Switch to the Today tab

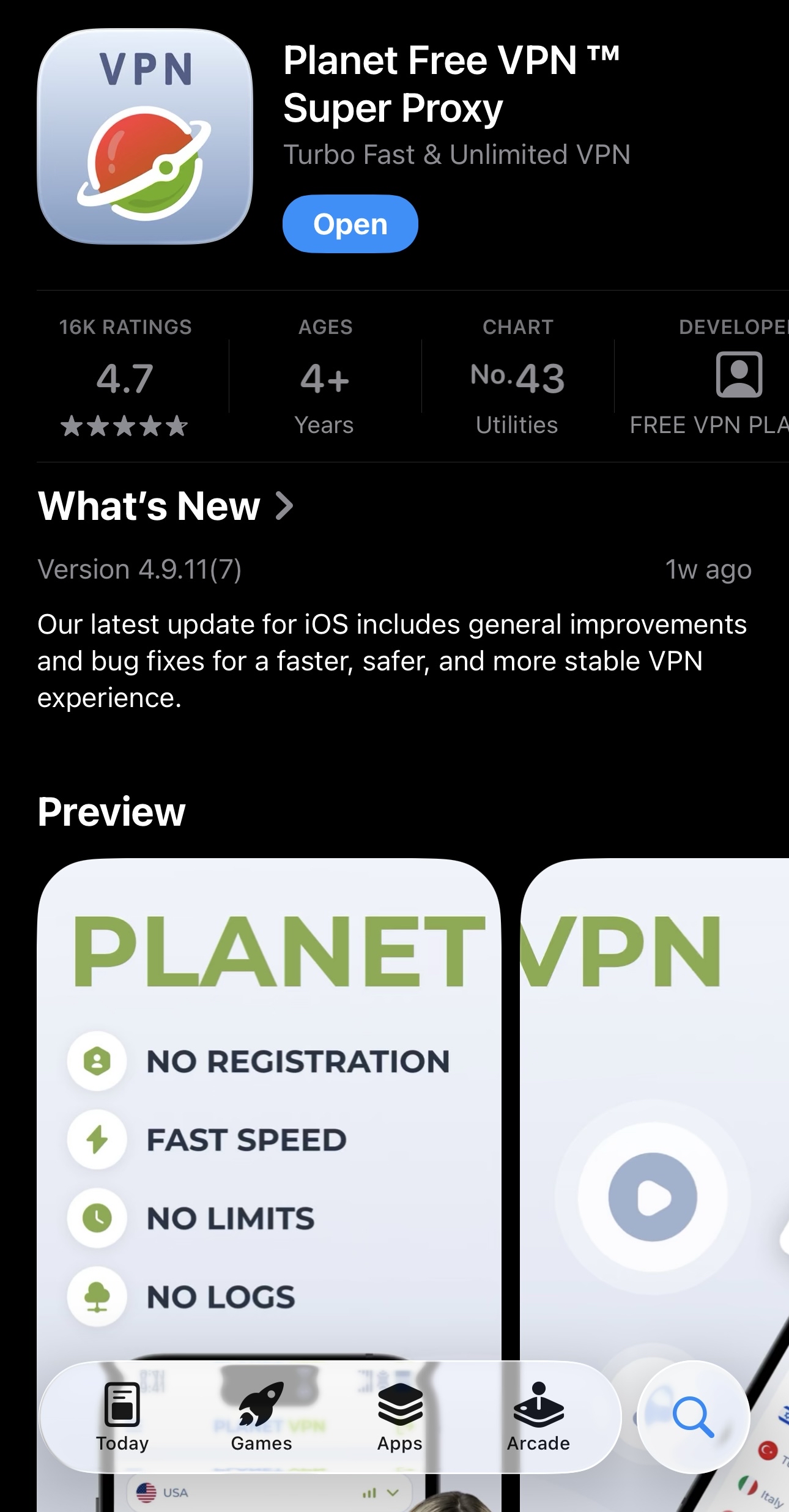(x=122, y=1417)
